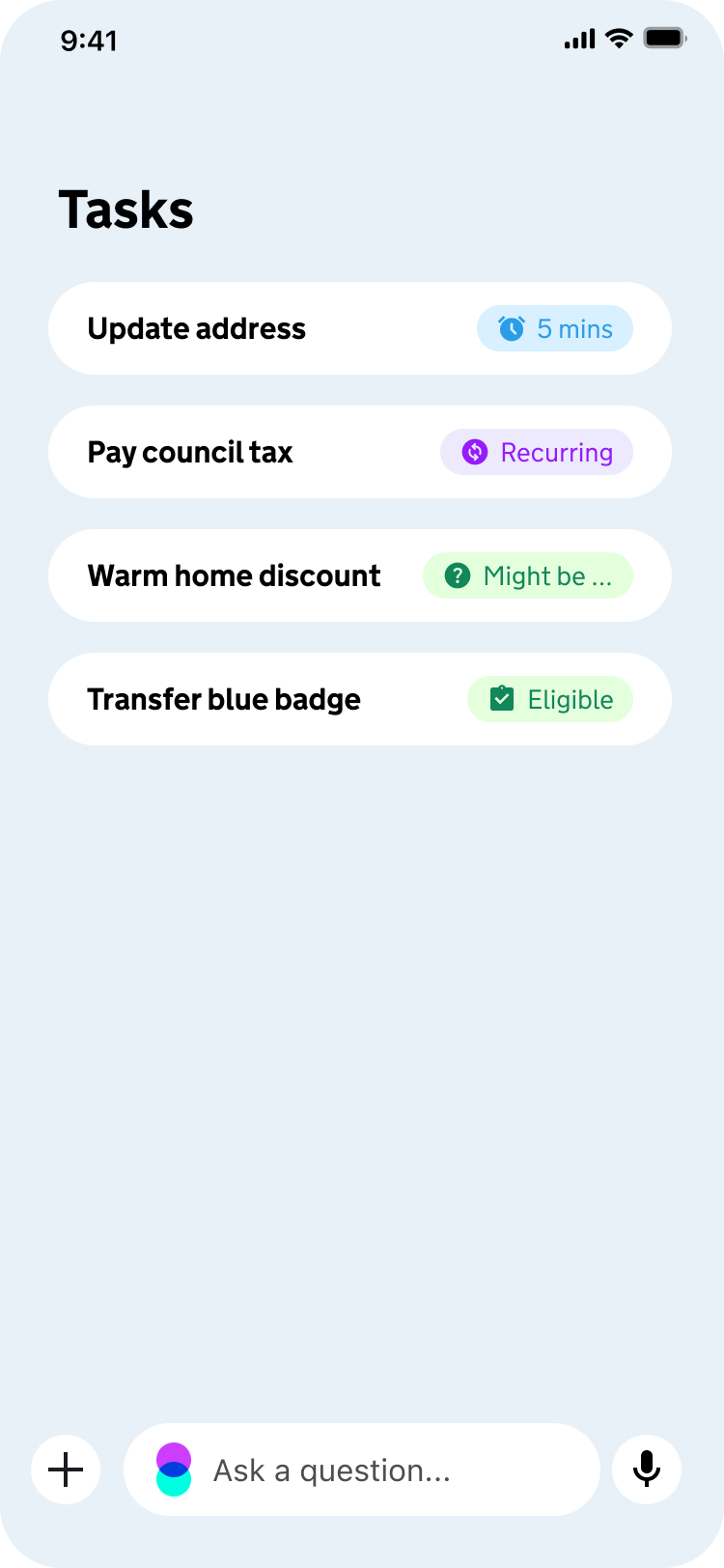
Task: Click the assistant avatar in the question bar
Action: pyautogui.click(x=174, y=1470)
